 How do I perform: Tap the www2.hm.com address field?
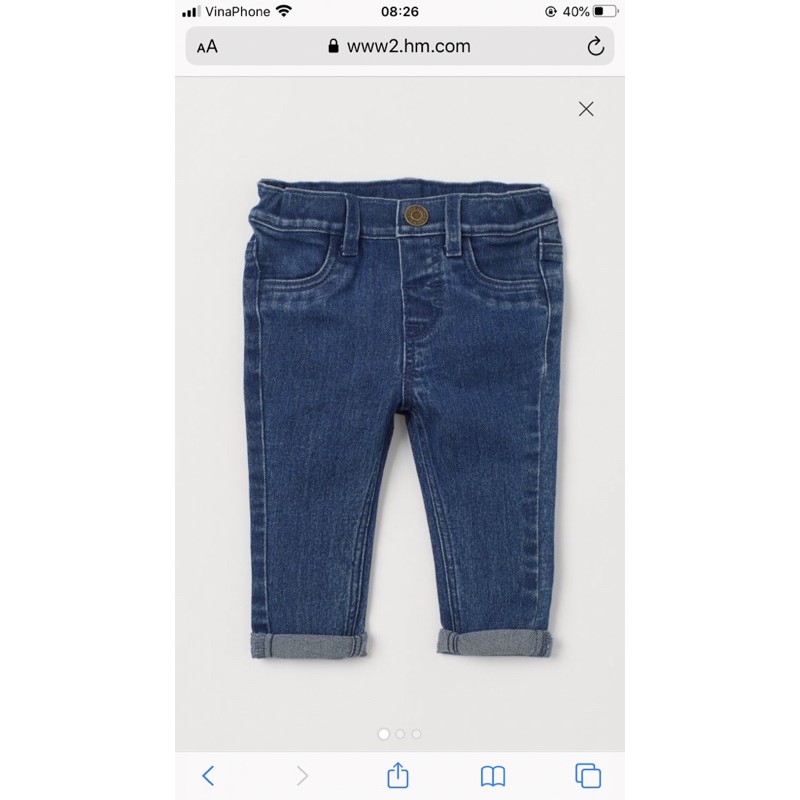click(400, 46)
